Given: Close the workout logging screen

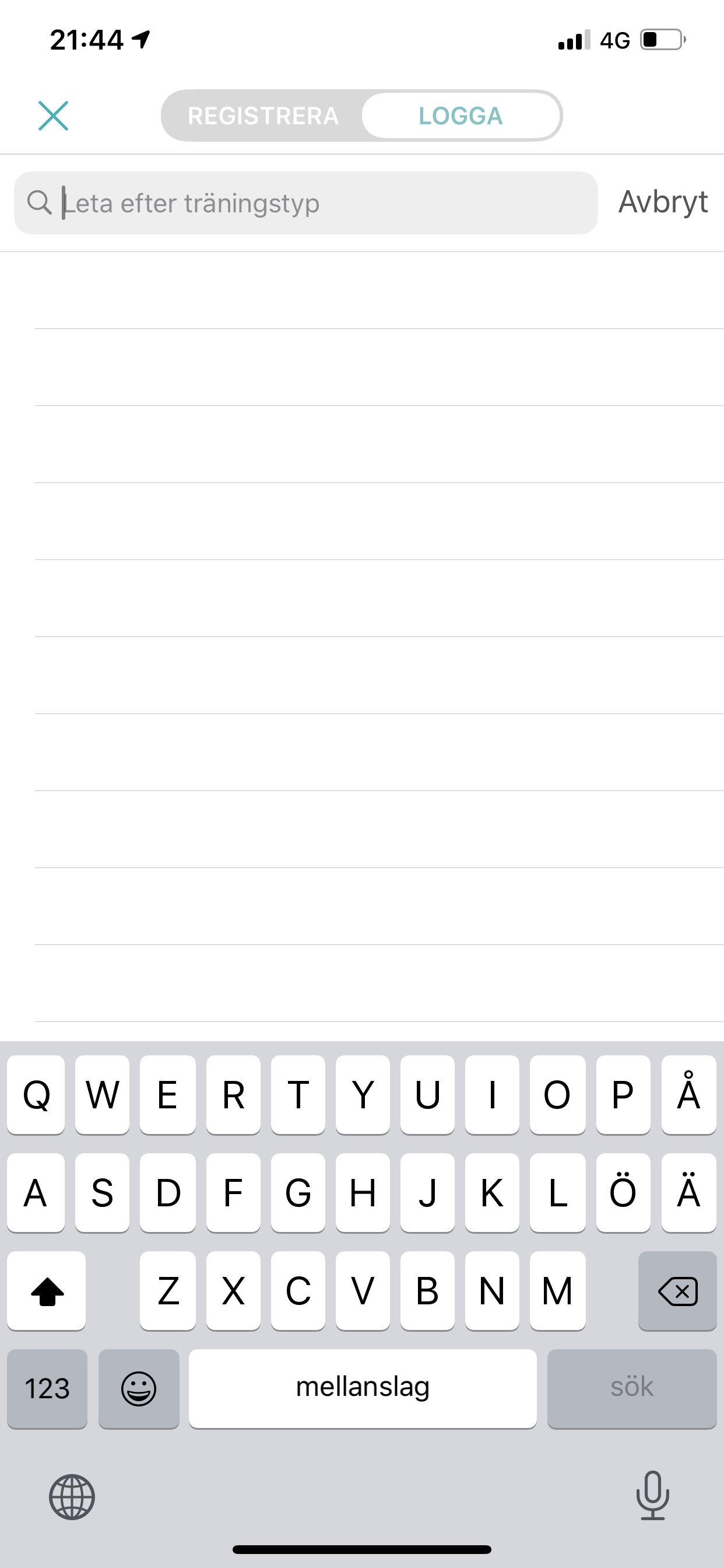Looking at the screenshot, I should tap(53, 116).
